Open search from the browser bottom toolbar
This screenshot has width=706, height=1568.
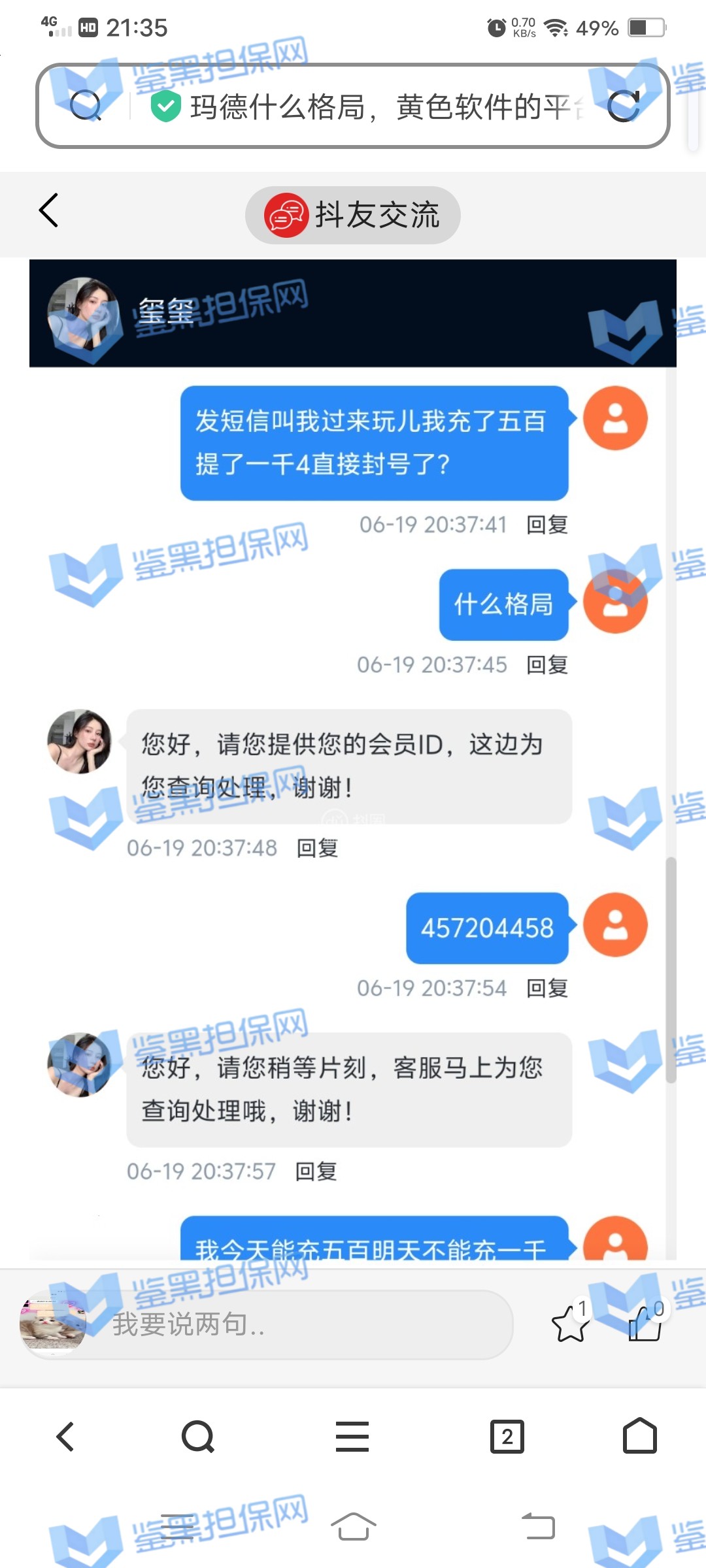[x=198, y=1437]
